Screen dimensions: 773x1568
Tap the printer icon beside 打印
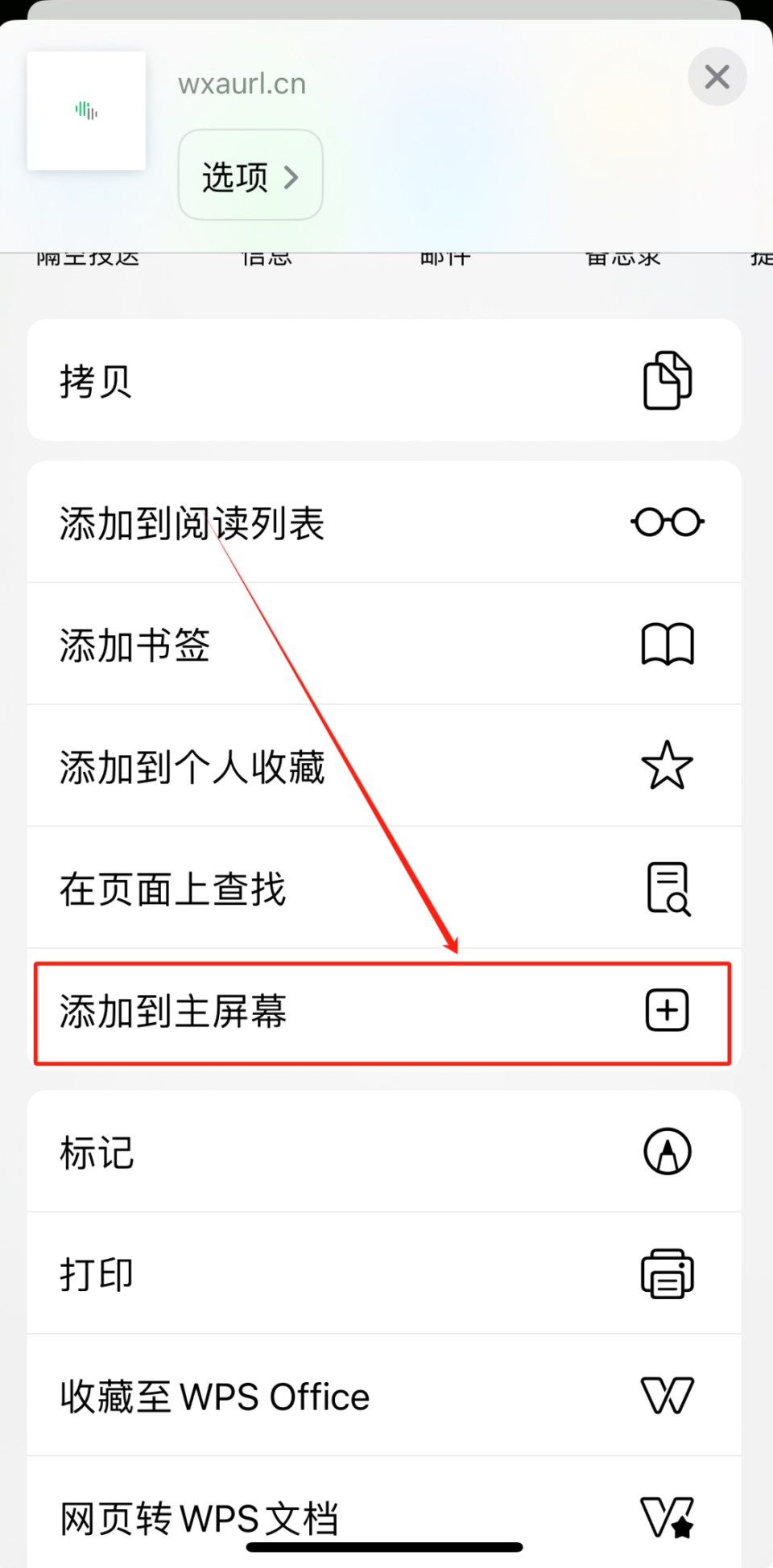pos(667,1273)
